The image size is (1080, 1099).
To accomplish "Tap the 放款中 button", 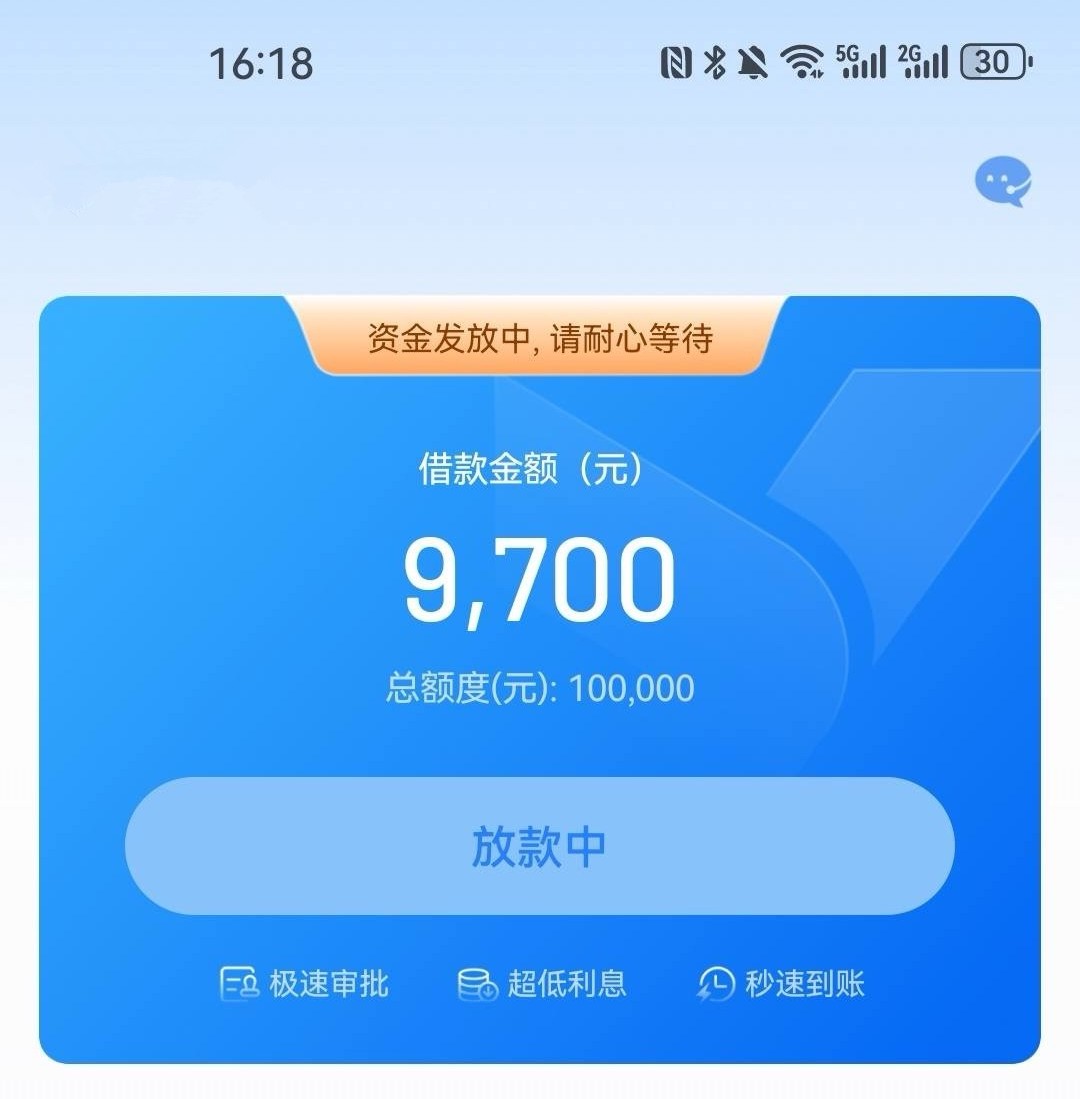I will (x=539, y=846).
